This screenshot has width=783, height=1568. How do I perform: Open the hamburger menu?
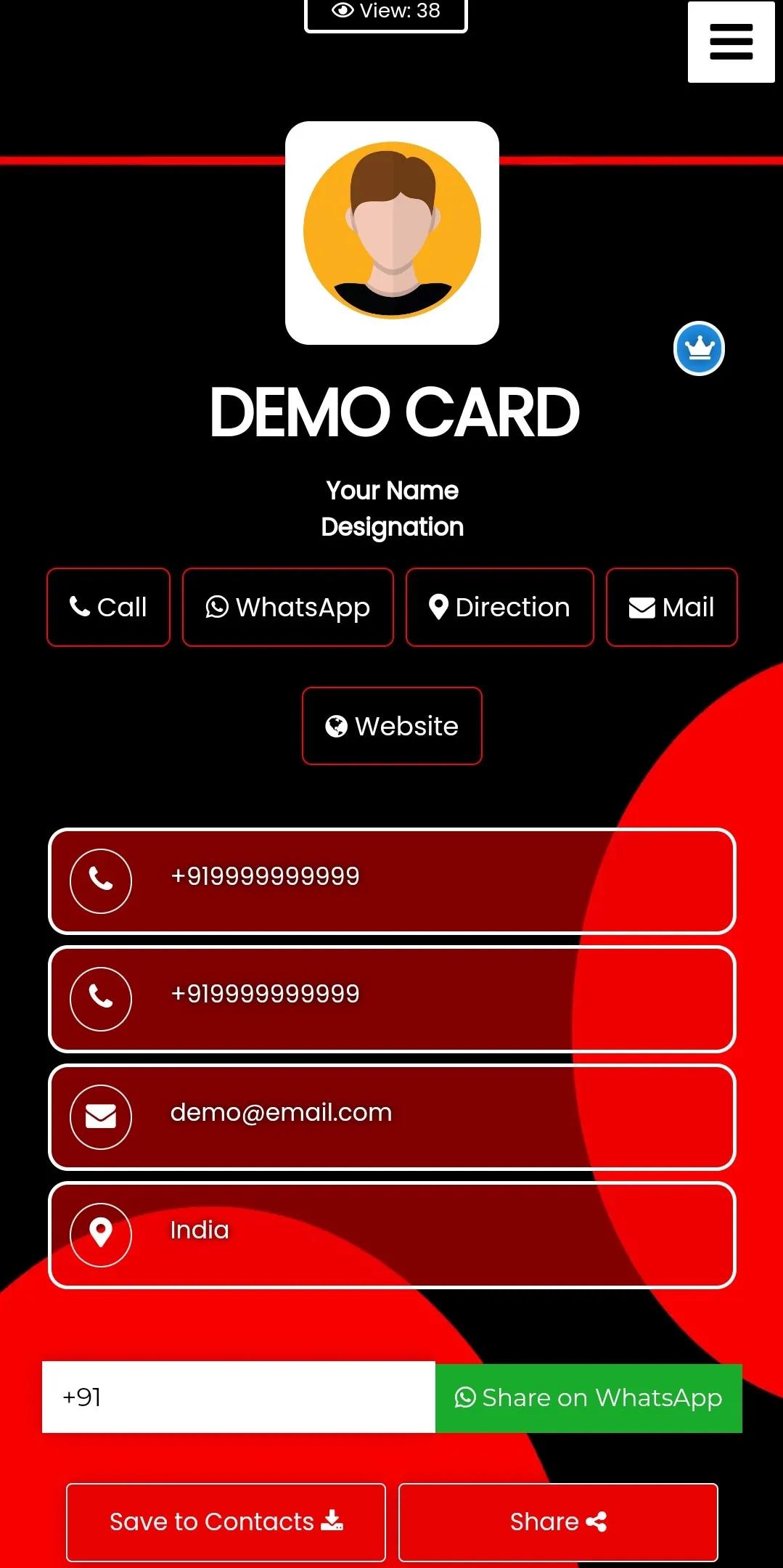pos(731,41)
